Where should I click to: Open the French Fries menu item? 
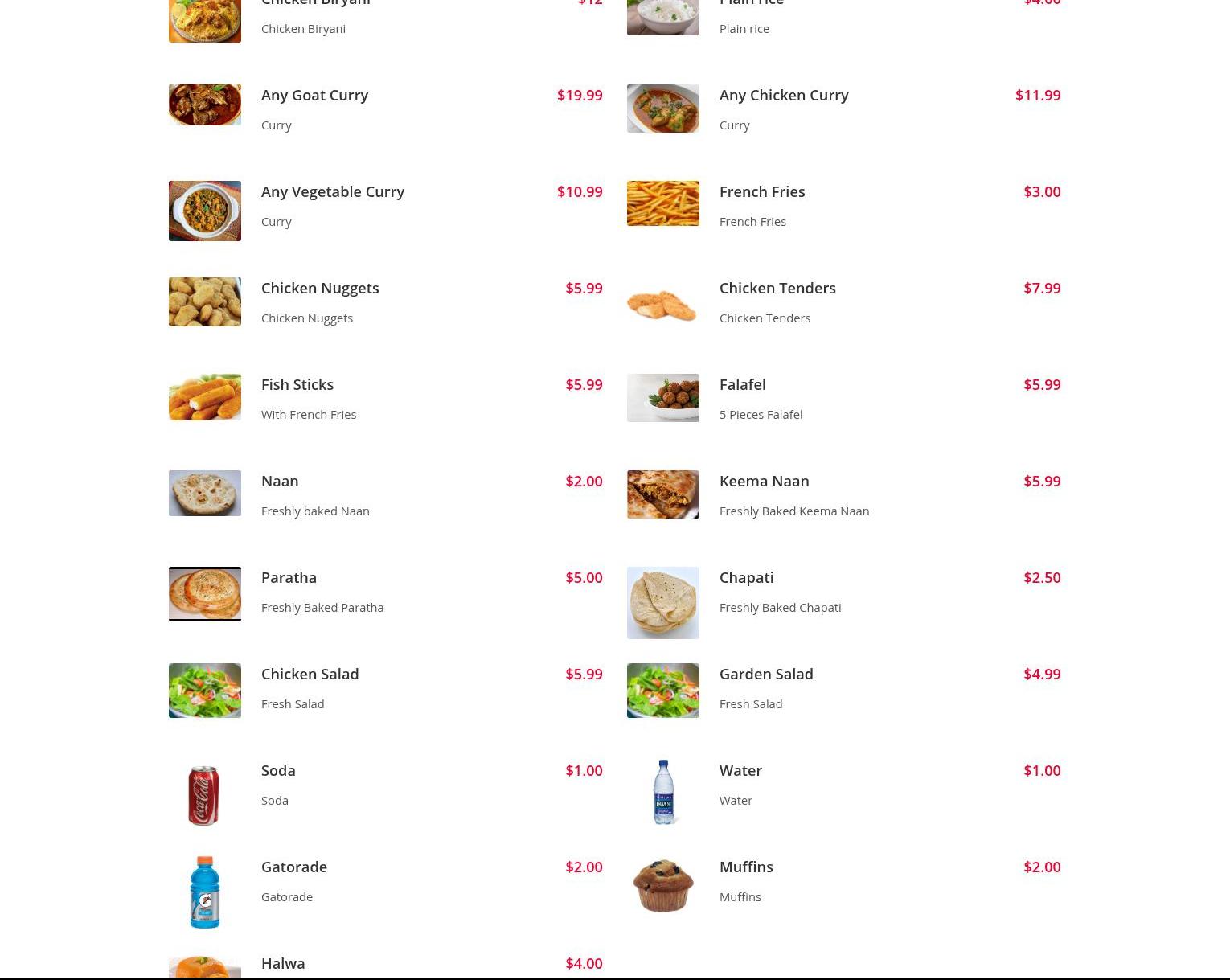pos(761,191)
